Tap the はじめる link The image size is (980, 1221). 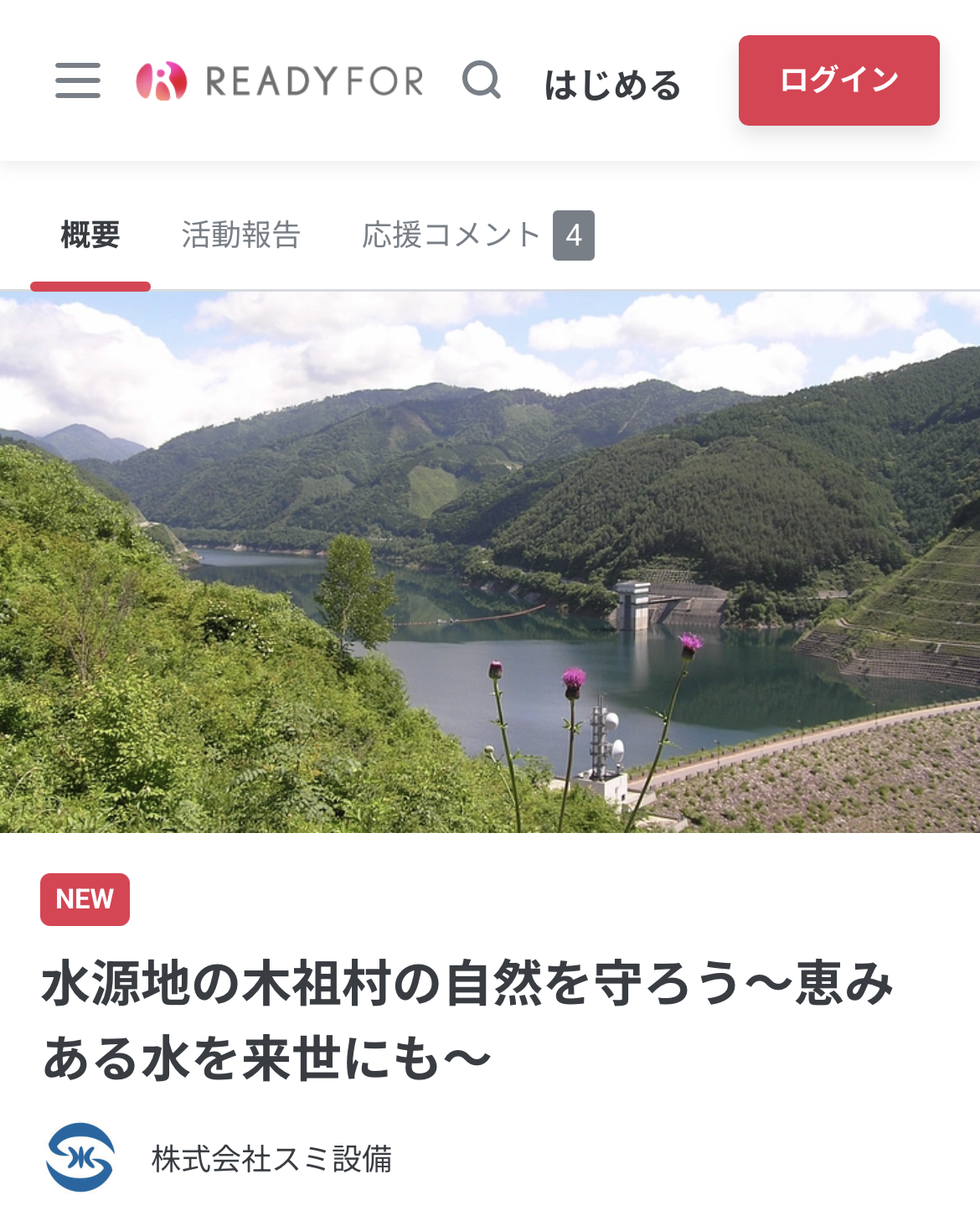[x=612, y=85]
